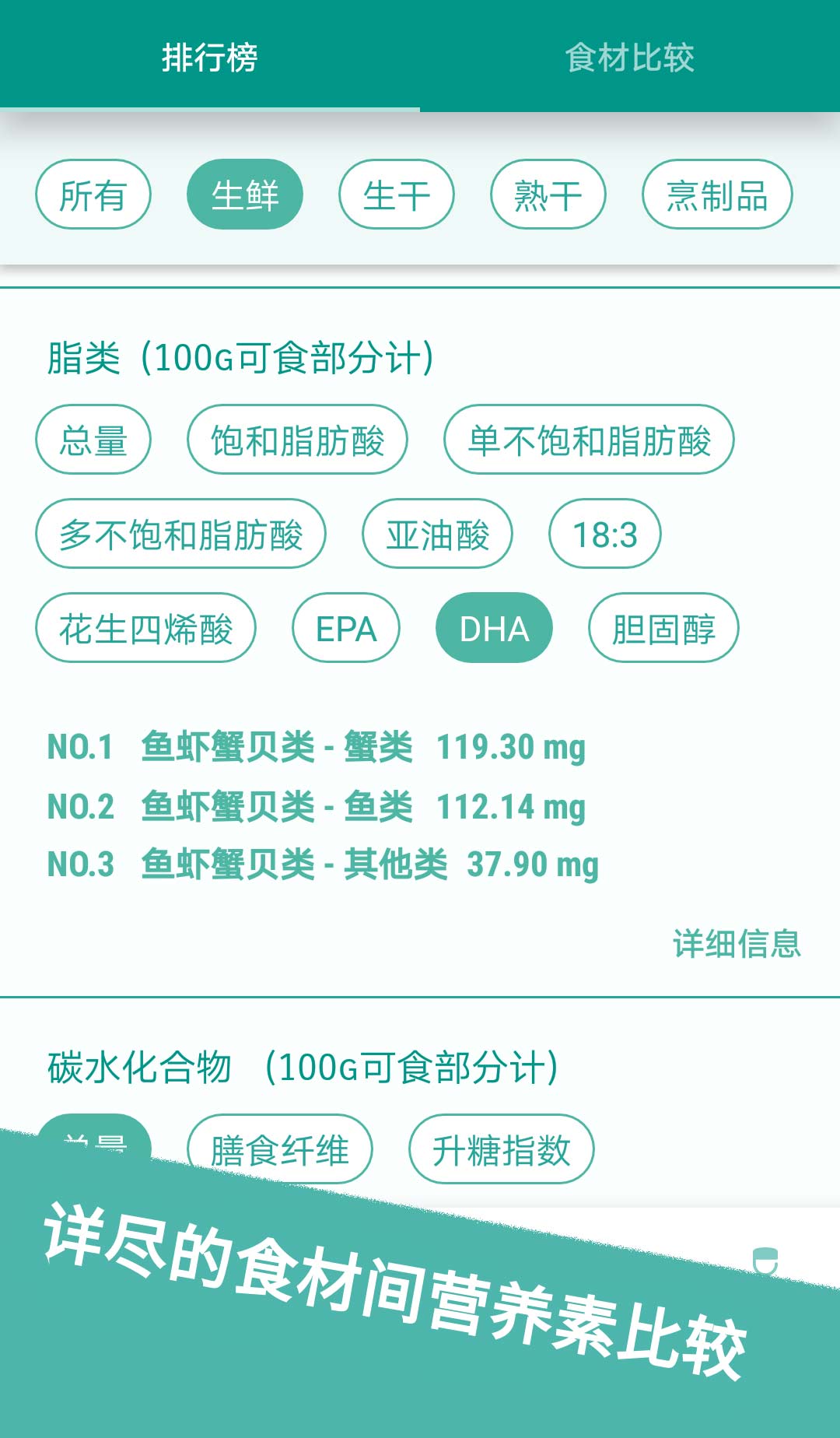
Task: Select 升糖指数 under 碳水化合物
Action: (500, 1149)
